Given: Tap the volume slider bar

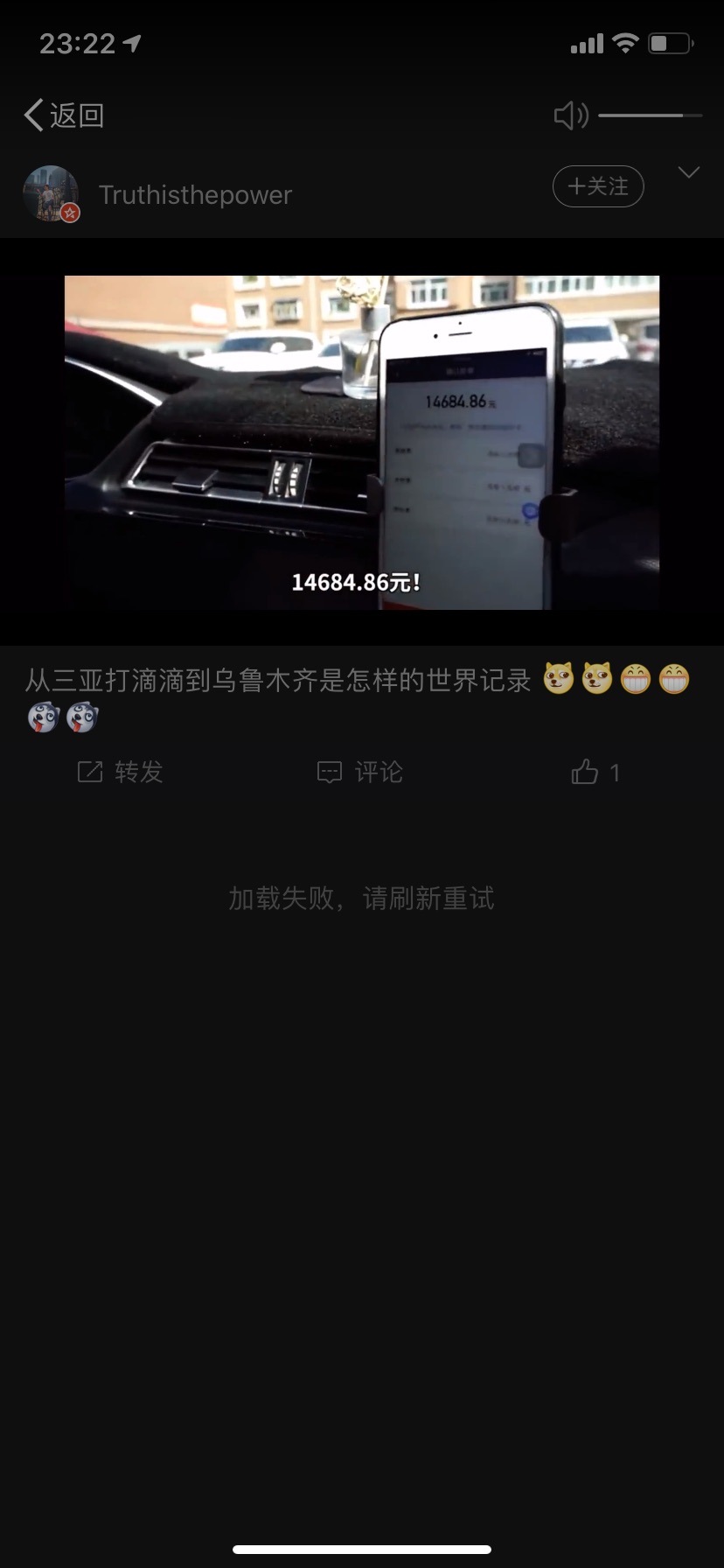Looking at the screenshot, I should point(651,115).
